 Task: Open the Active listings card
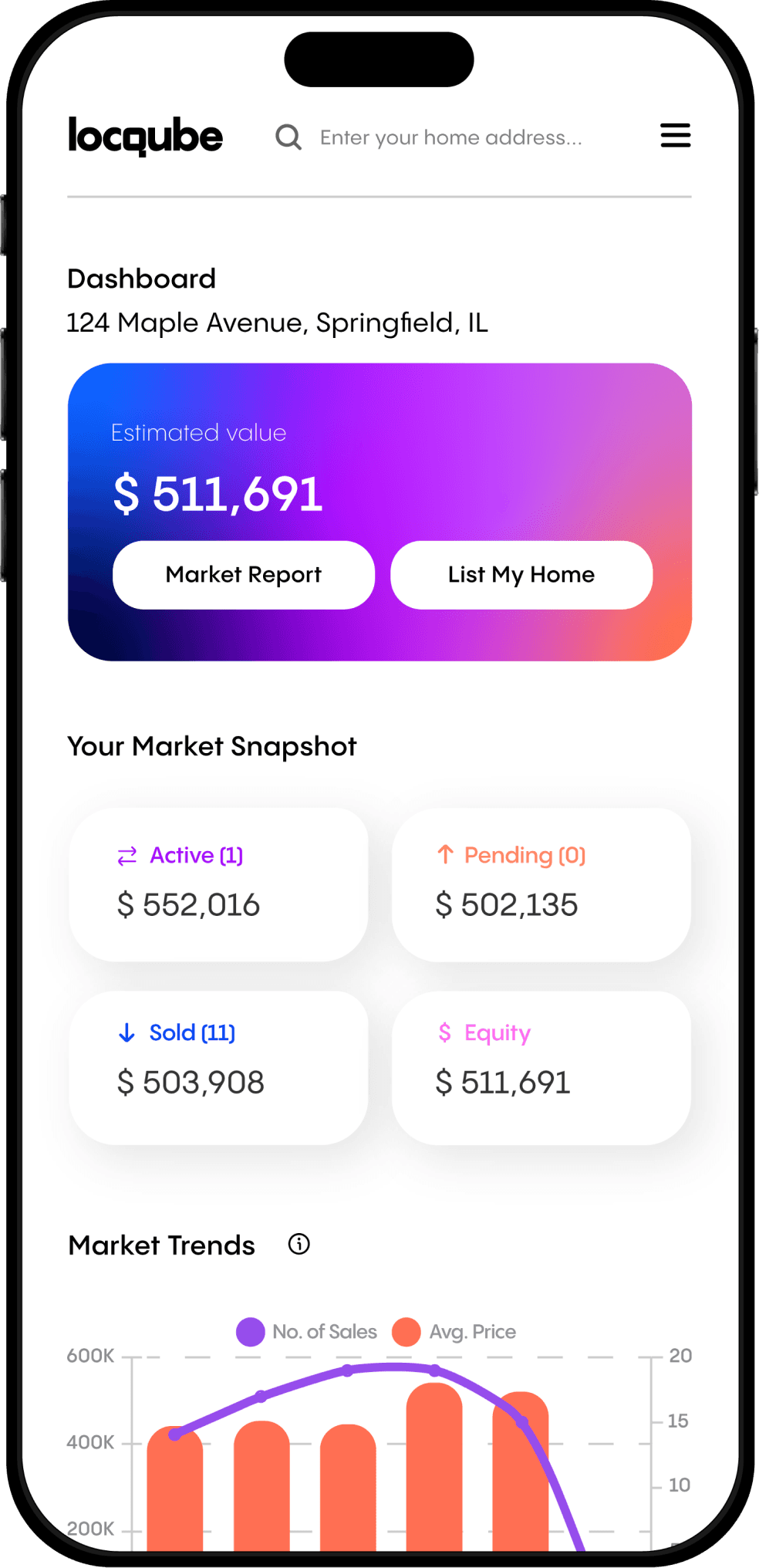pos(218,884)
